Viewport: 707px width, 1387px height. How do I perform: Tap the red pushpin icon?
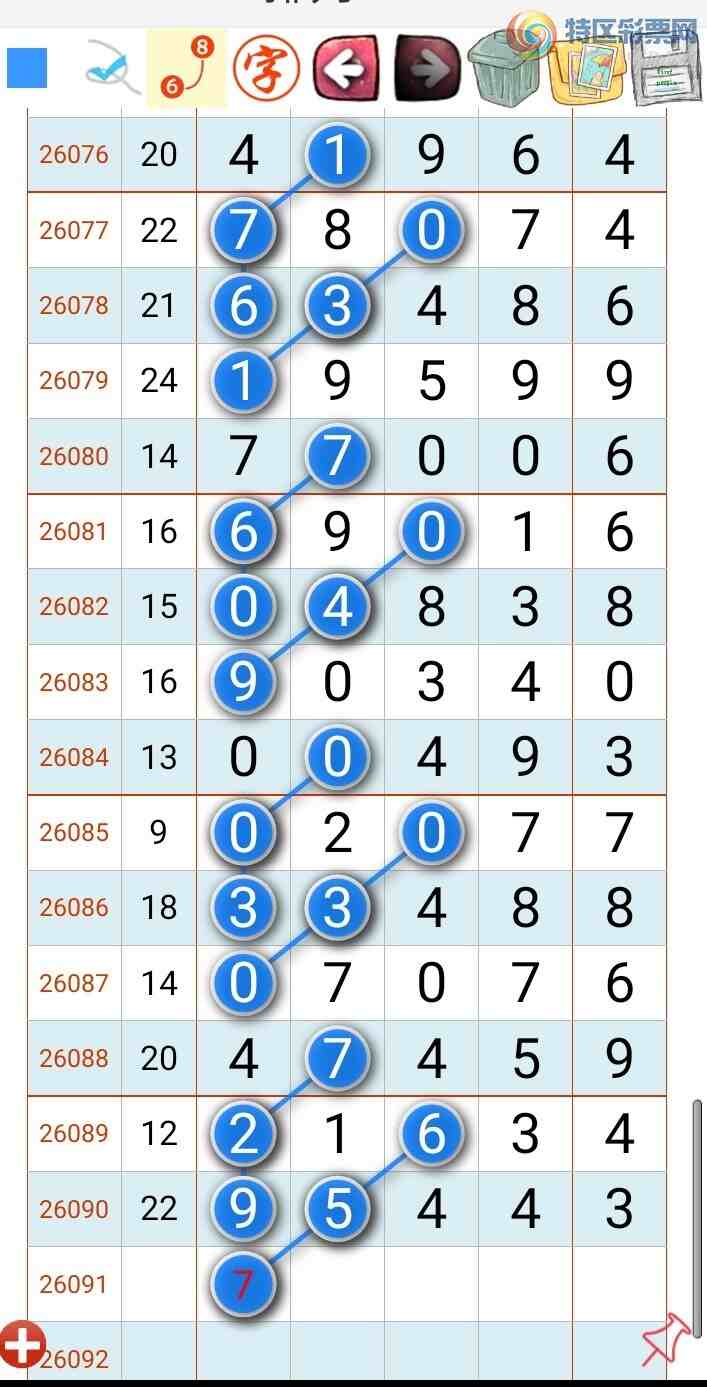point(665,1338)
